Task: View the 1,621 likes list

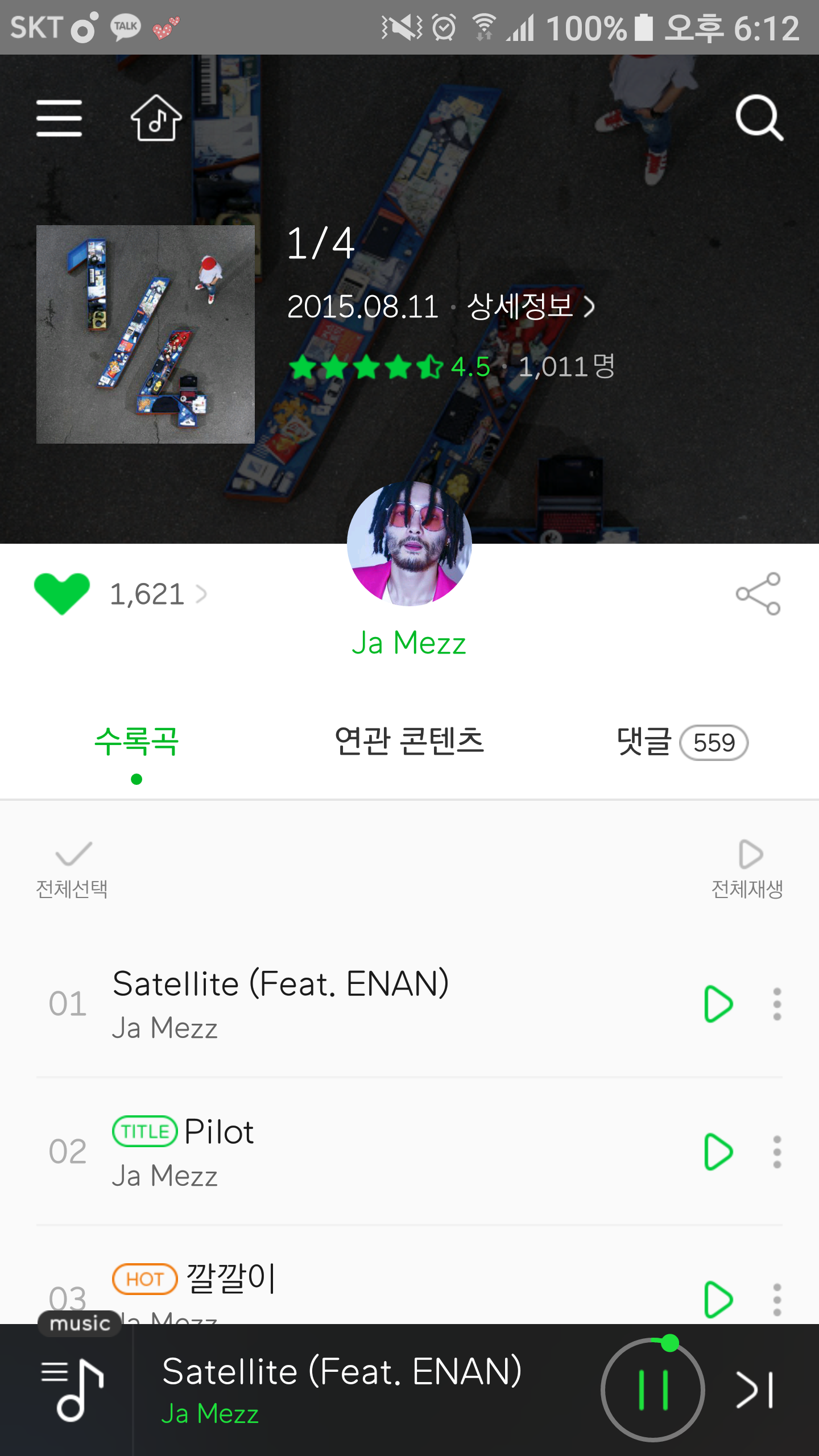Action: coord(158,594)
